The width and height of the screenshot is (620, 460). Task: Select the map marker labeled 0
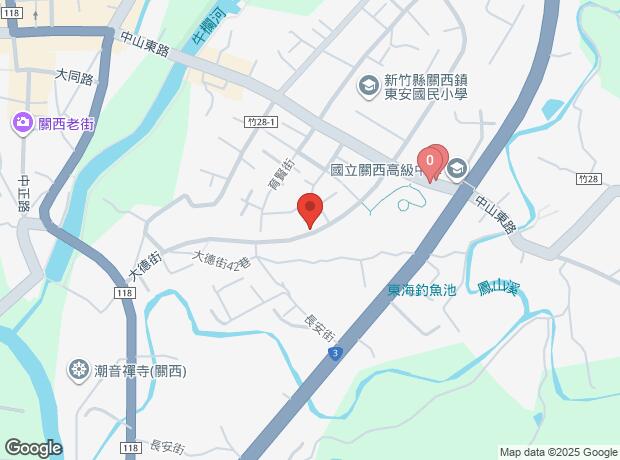coord(430,164)
